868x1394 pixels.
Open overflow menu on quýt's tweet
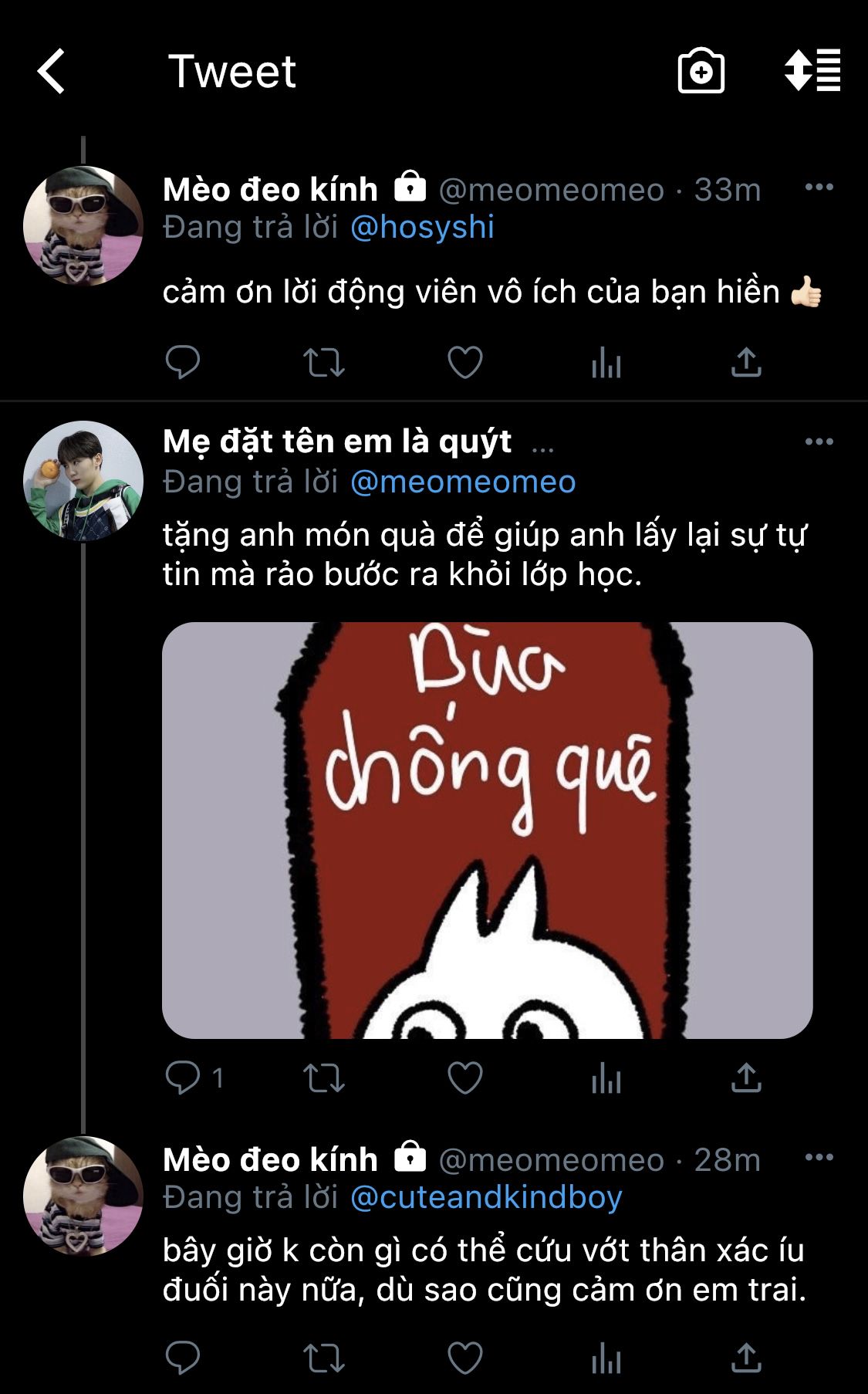pyautogui.click(x=819, y=442)
